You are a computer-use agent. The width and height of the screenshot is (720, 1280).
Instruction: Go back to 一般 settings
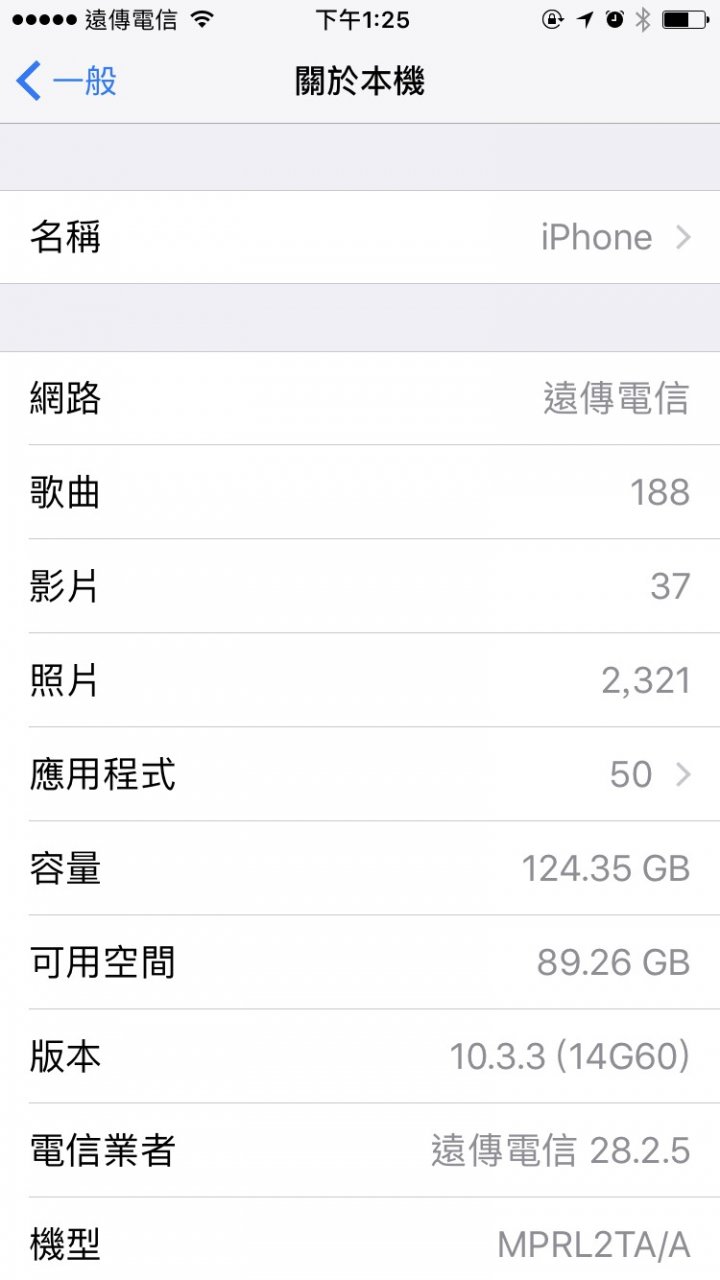67,80
